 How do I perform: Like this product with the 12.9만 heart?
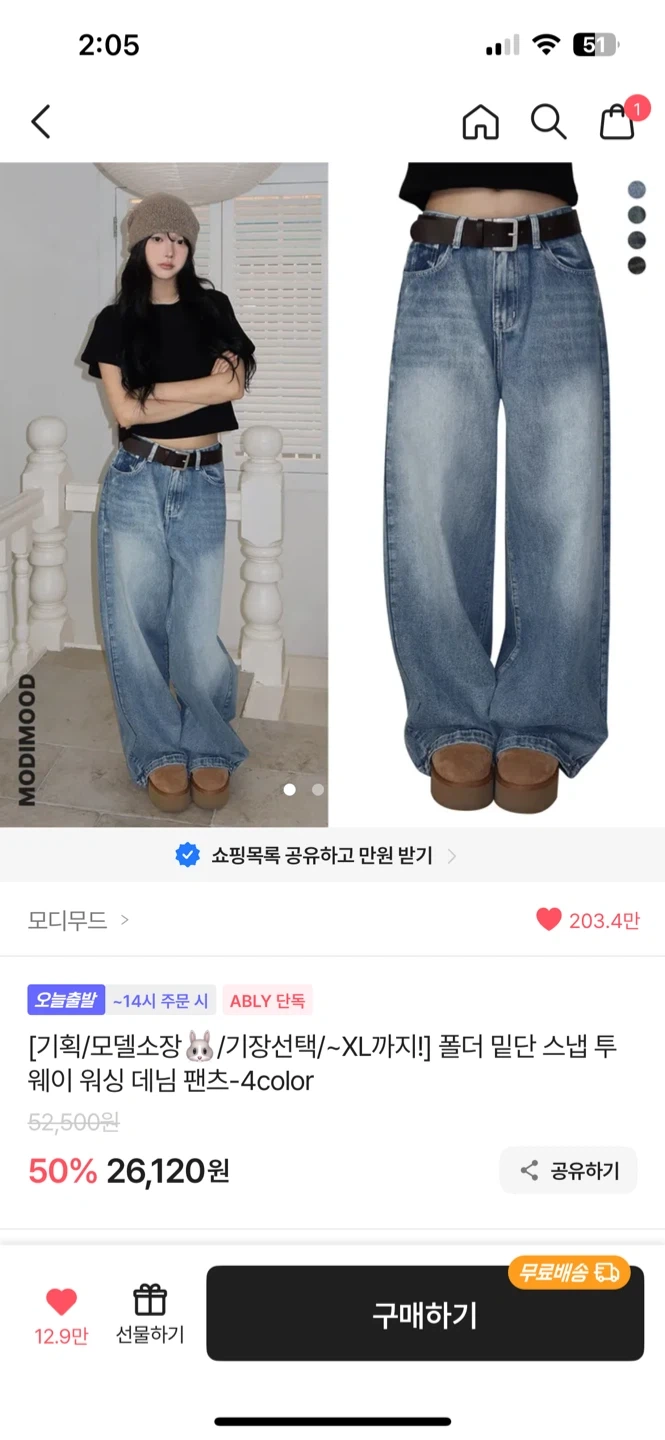pos(61,1313)
